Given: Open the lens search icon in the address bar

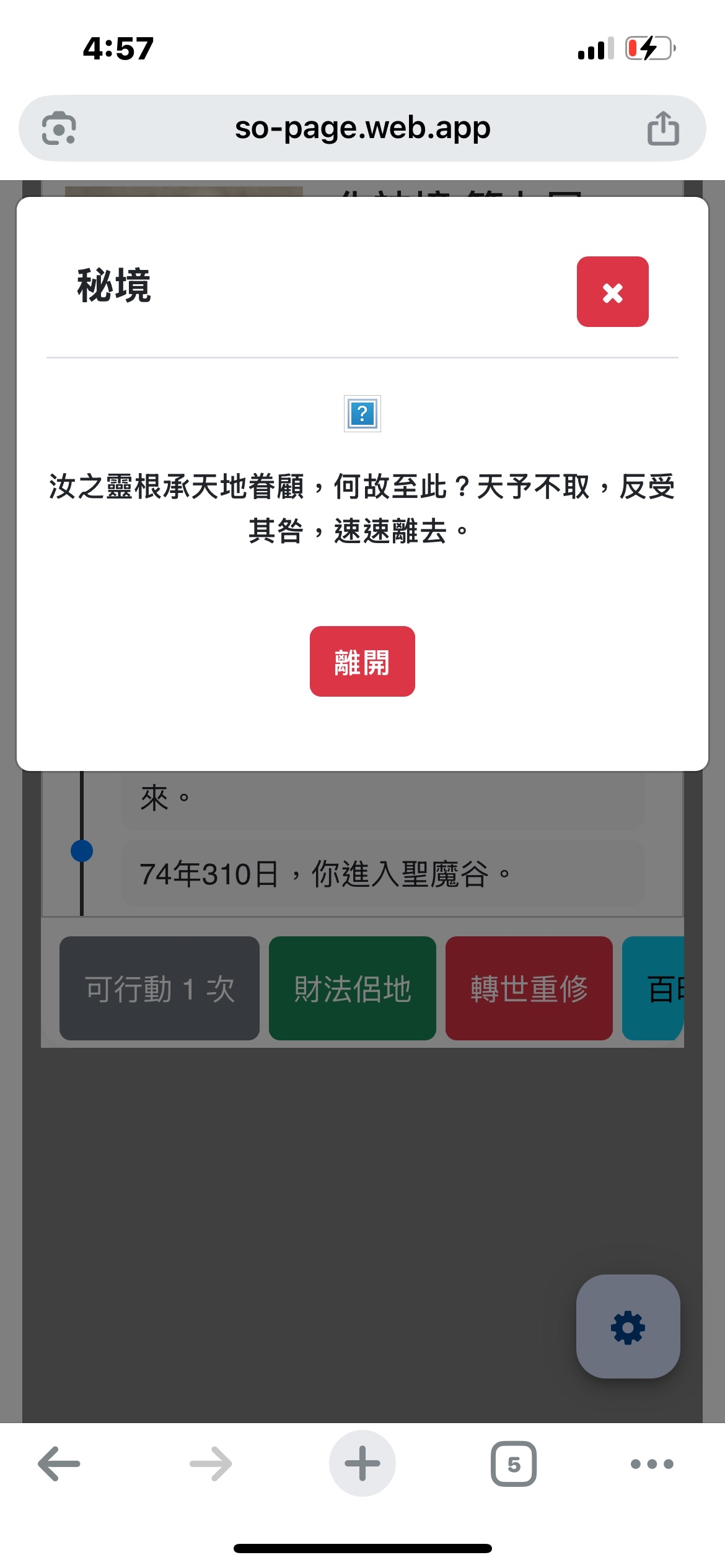Looking at the screenshot, I should (59, 128).
